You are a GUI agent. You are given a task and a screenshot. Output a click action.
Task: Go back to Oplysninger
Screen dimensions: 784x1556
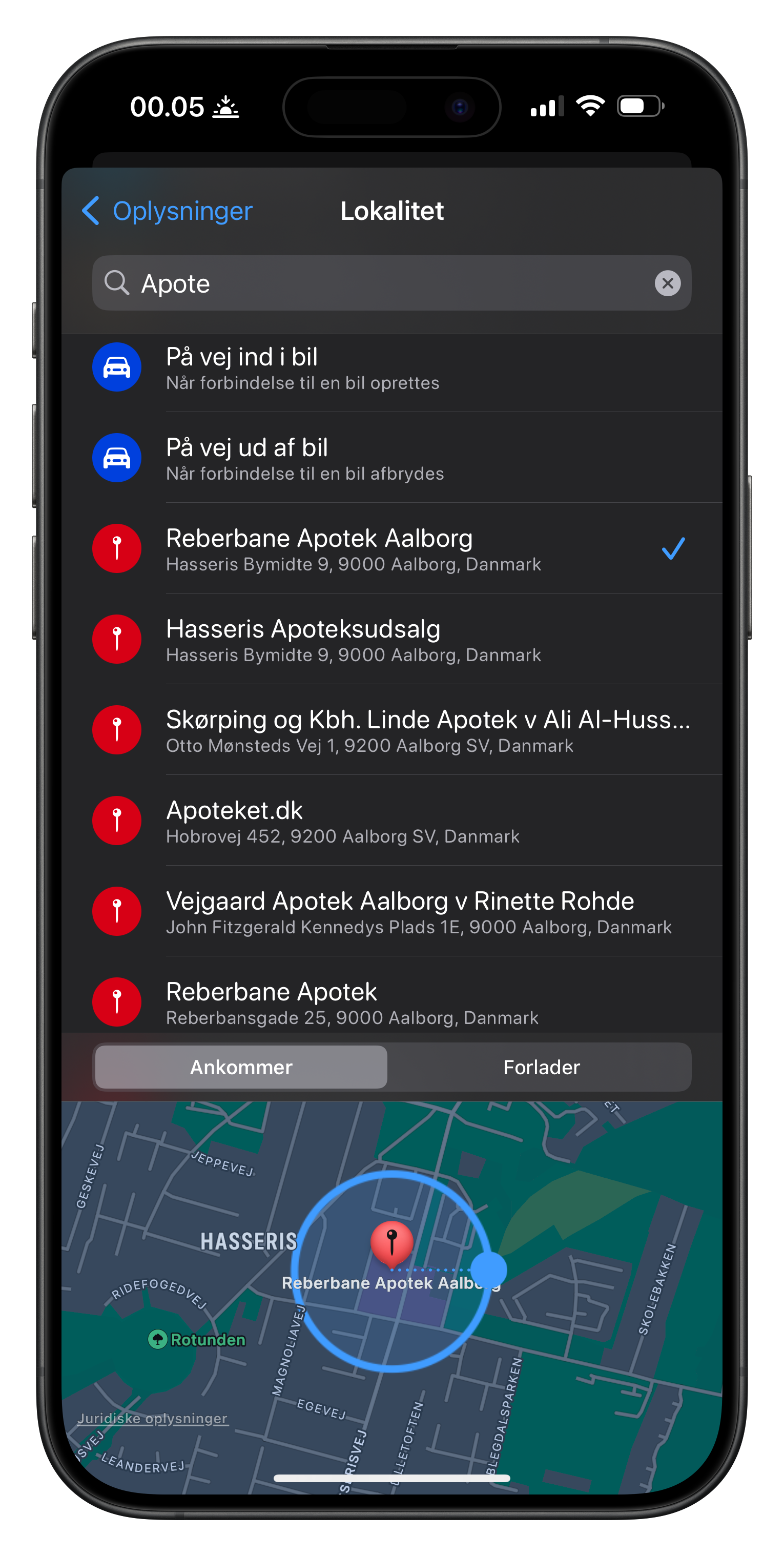pos(168,211)
